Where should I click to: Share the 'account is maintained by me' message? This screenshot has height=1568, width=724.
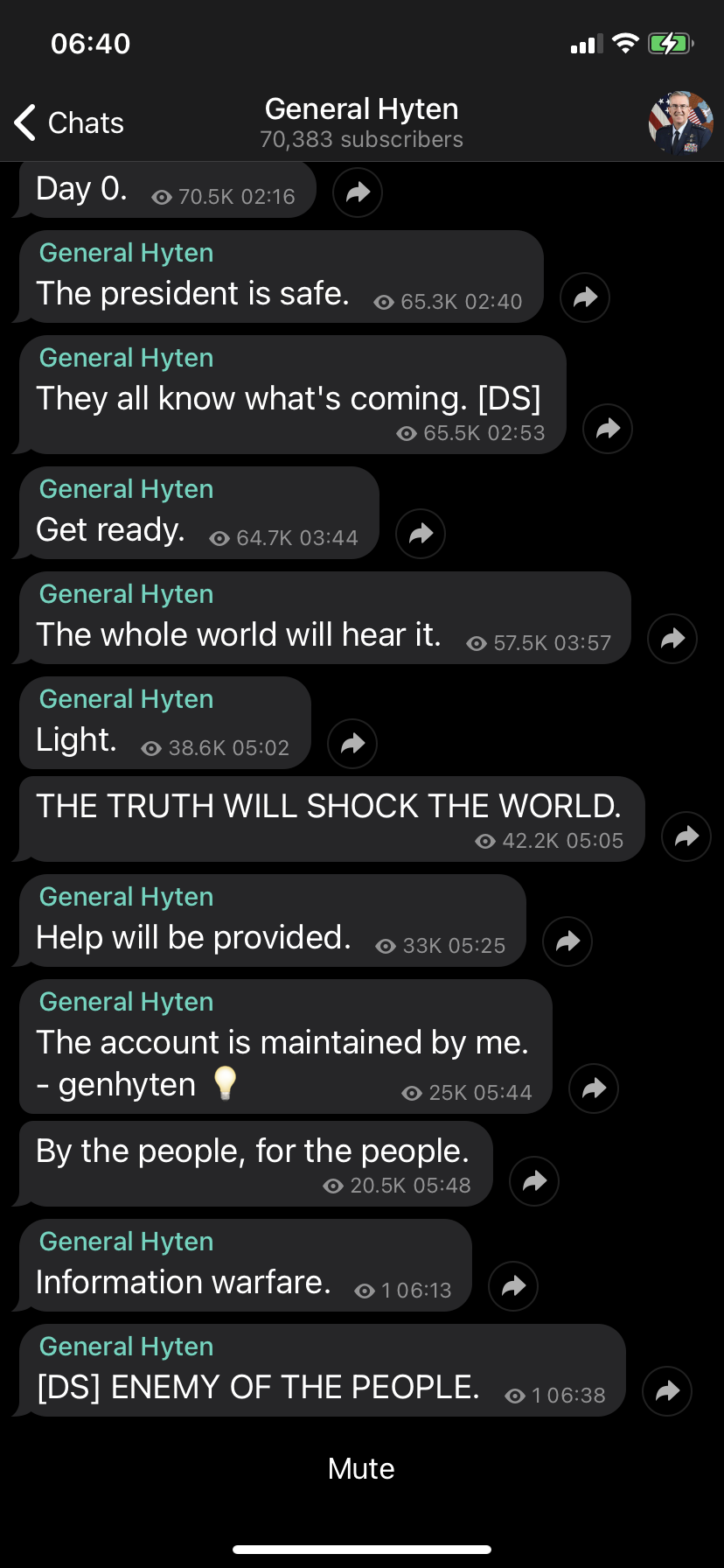tap(594, 1088)
